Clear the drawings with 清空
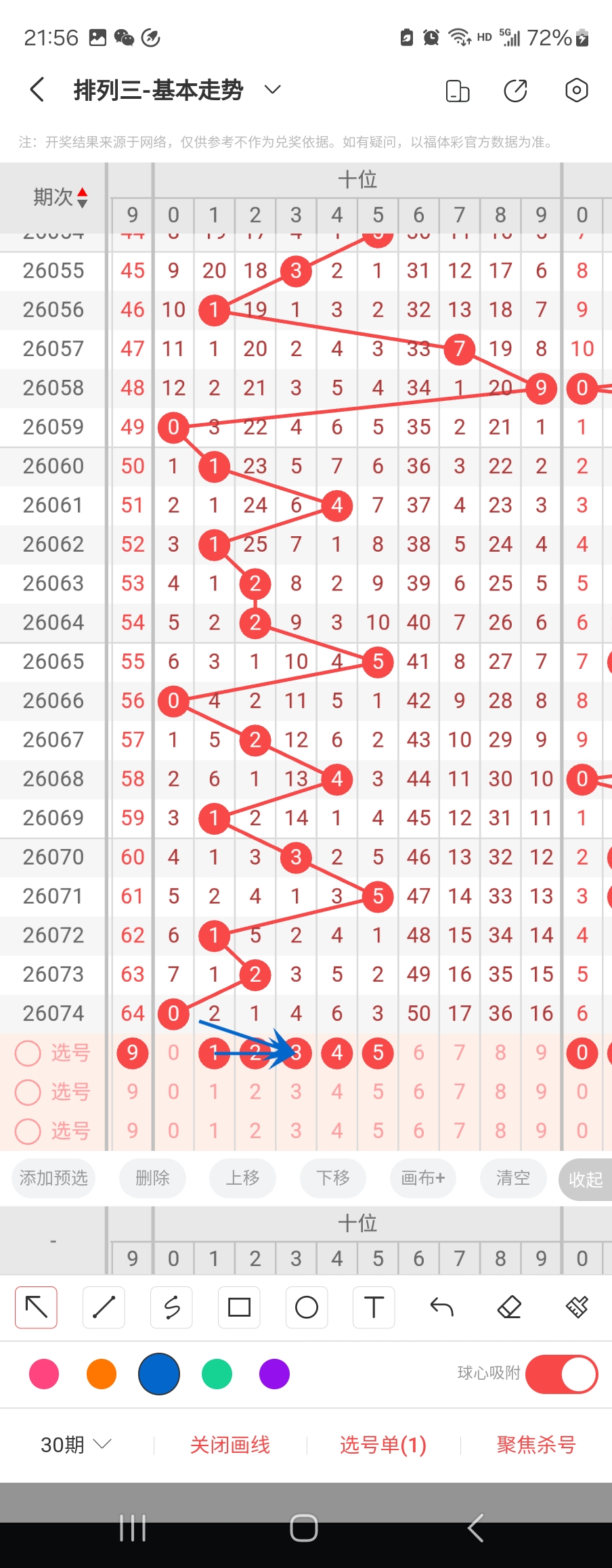 (513, 1178)
